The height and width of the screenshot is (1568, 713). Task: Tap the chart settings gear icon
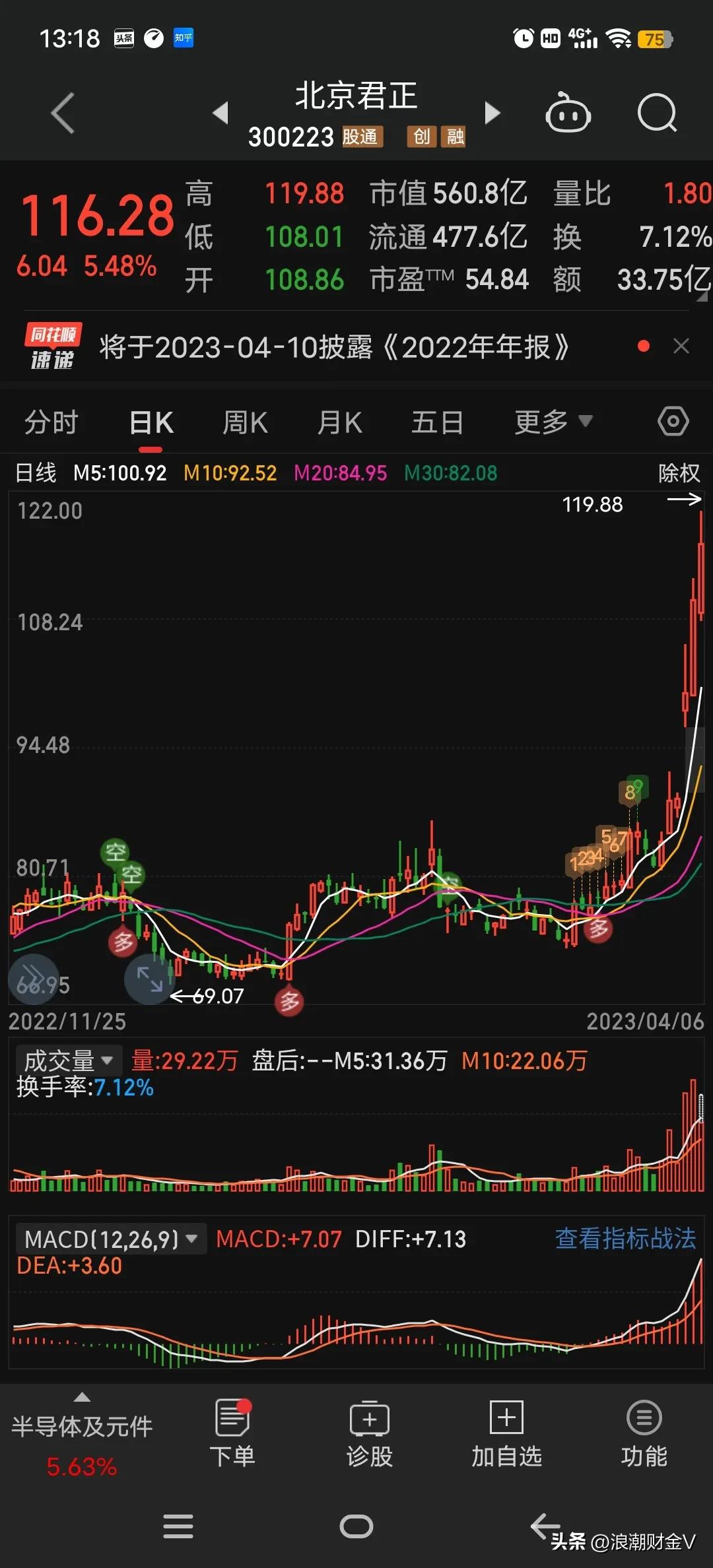673,420
